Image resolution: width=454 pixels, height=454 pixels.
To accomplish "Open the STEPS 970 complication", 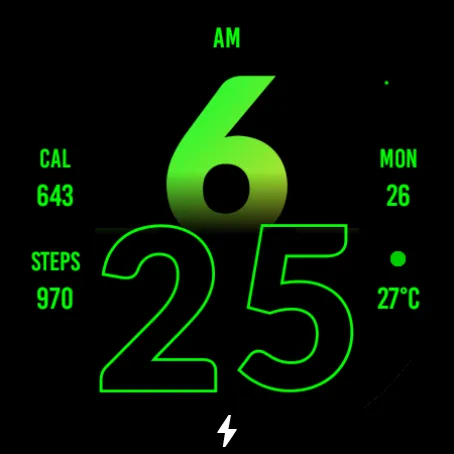I will pos(55,280).
